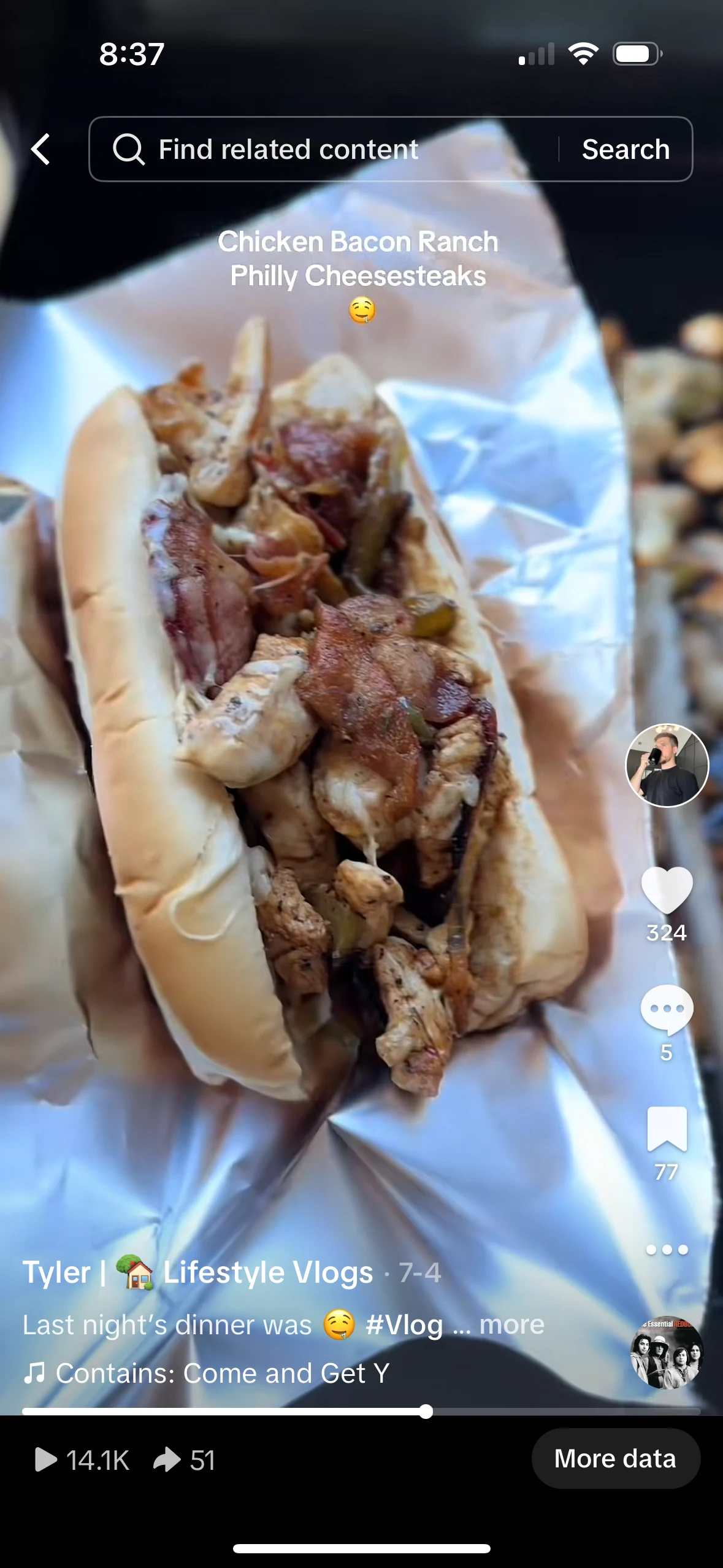Viewport: 723px width, 1568px height.
Task: Tap the #Vlog hashtag
Action: 404,1325
